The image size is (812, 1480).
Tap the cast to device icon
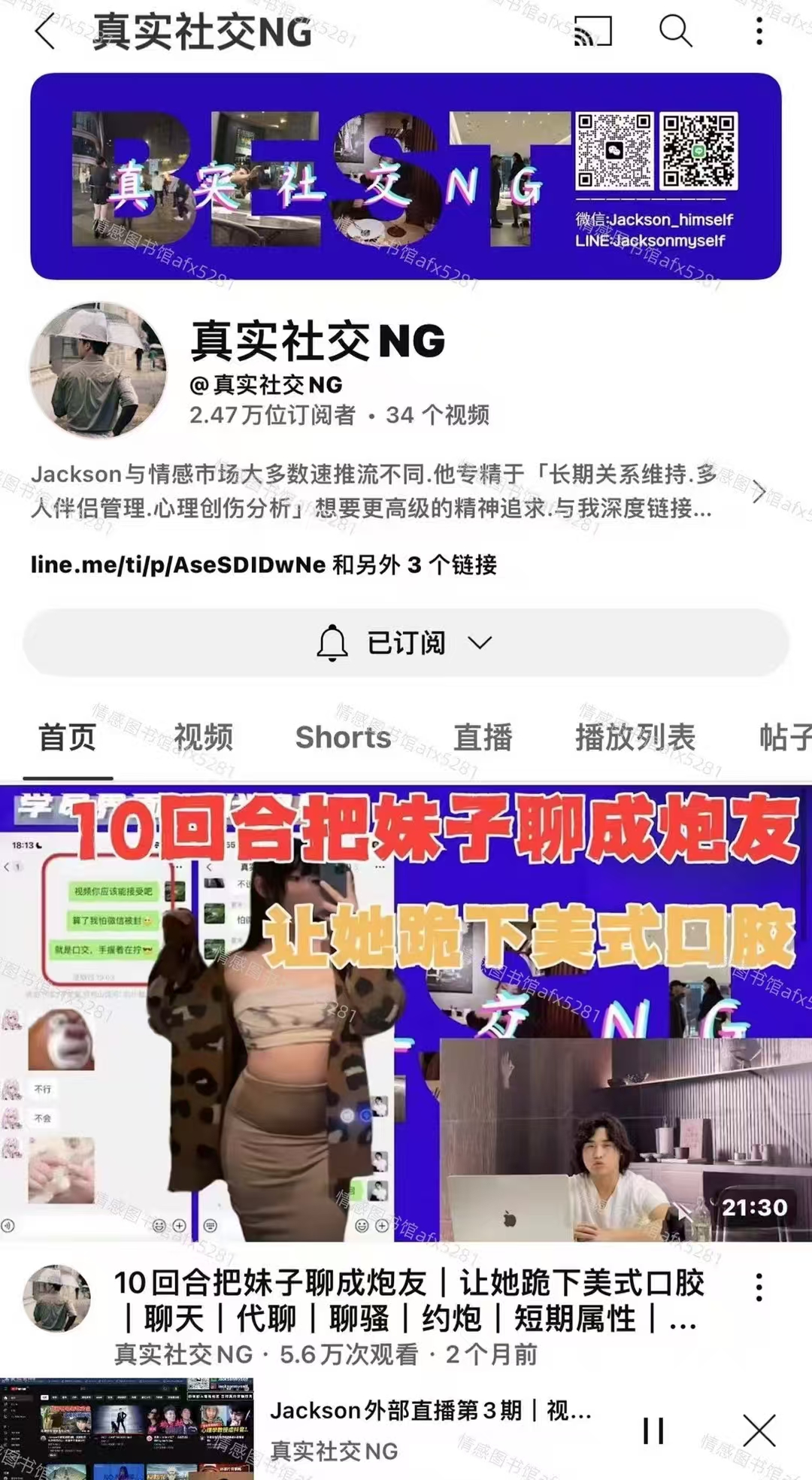pos(592,32)
